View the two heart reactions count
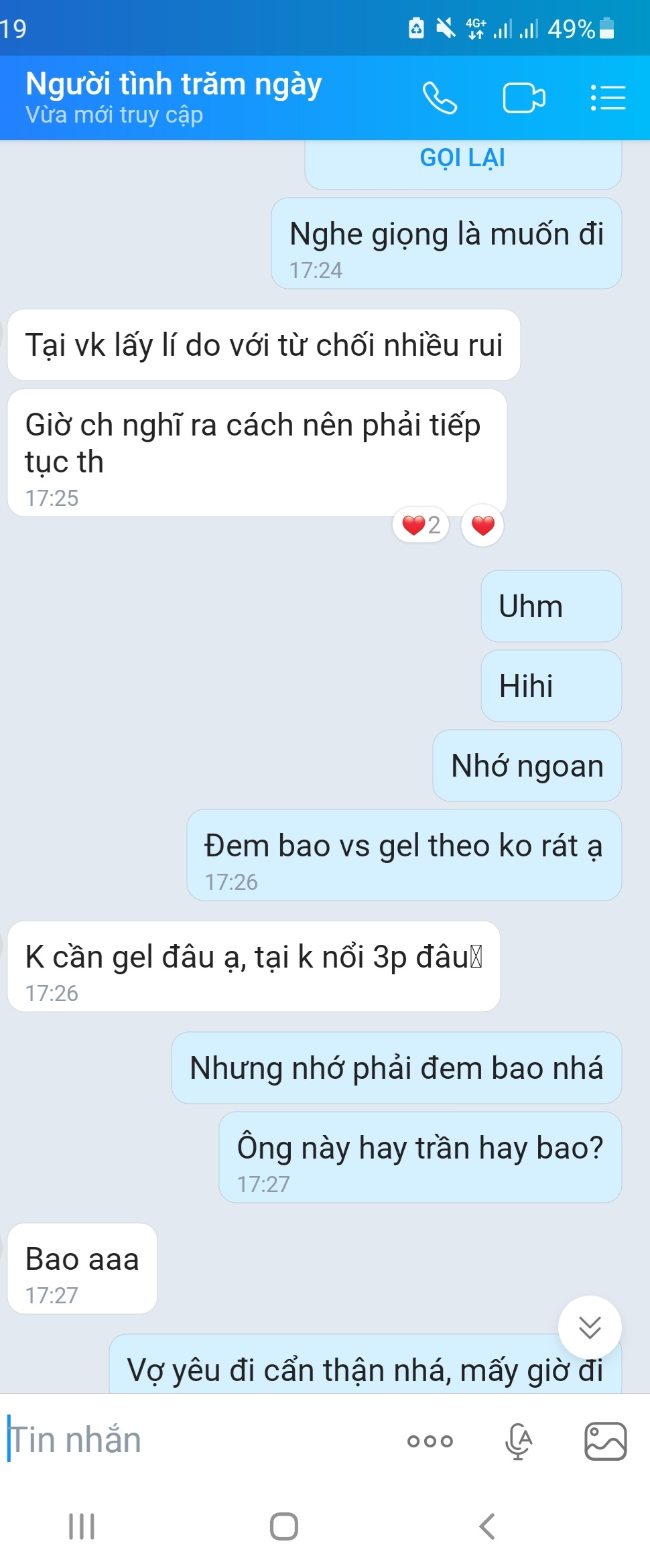 point(421,525)
